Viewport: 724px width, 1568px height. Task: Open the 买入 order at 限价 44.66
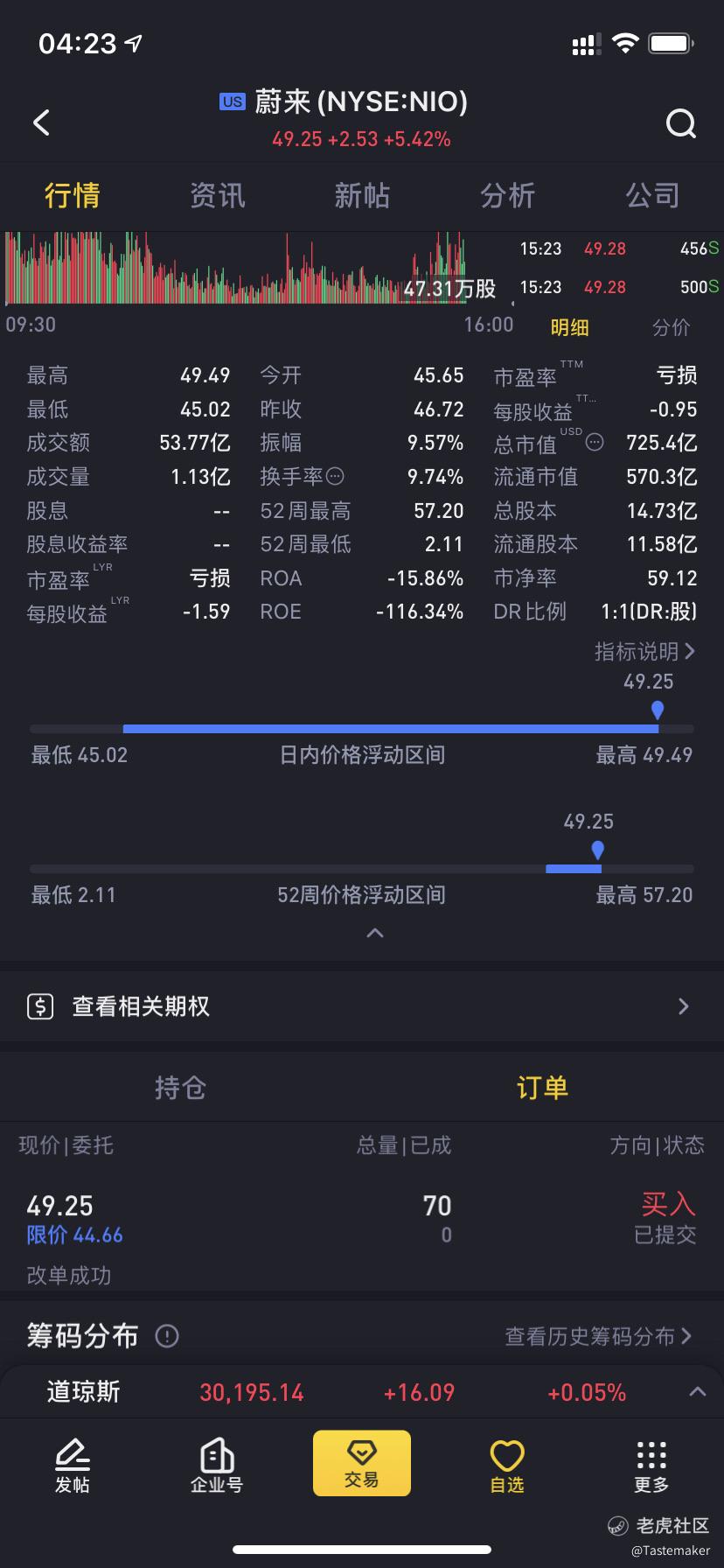point(362,1221)
